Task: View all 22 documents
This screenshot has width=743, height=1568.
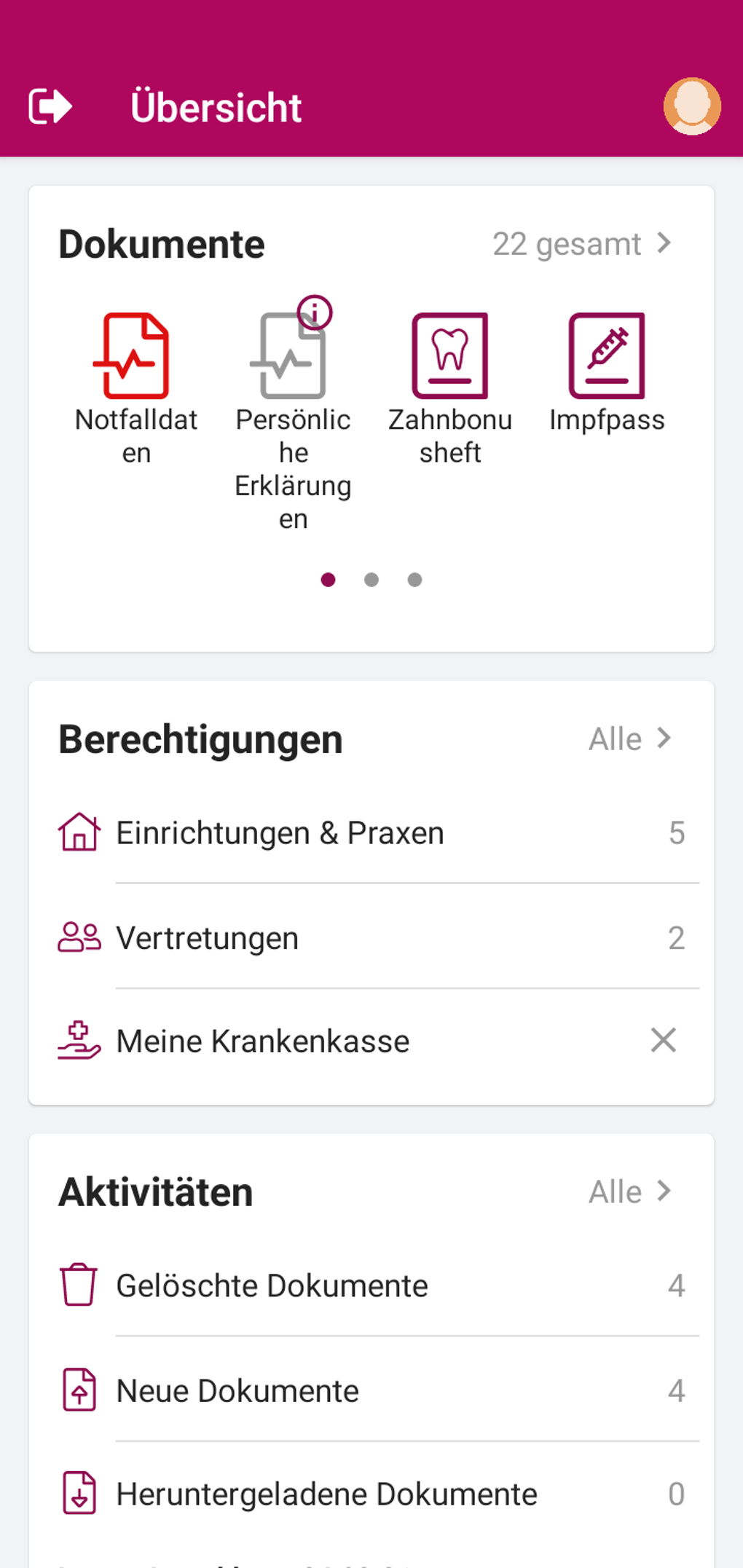Action: [581, 244]
